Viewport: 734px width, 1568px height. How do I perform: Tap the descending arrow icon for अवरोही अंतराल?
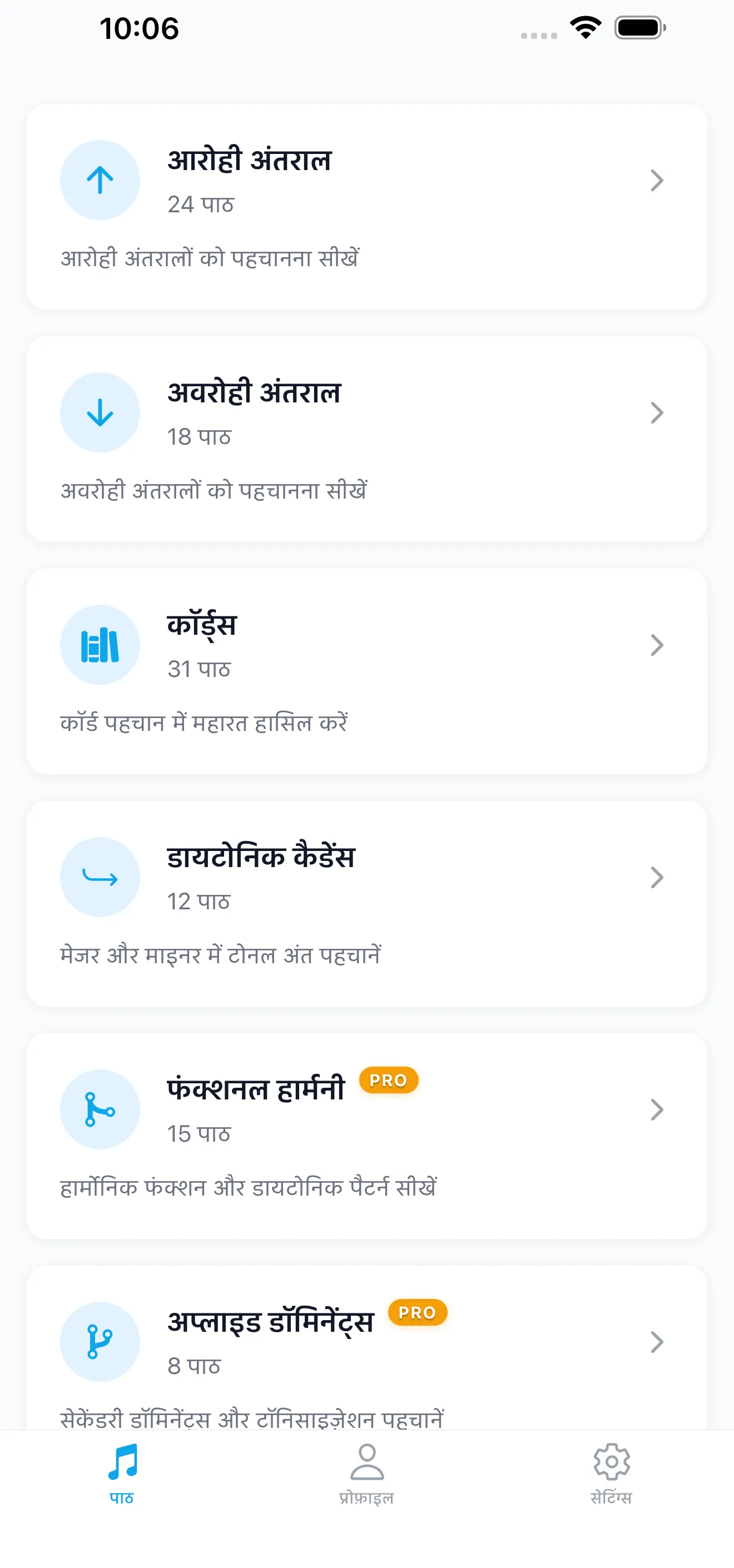(100, 412)
